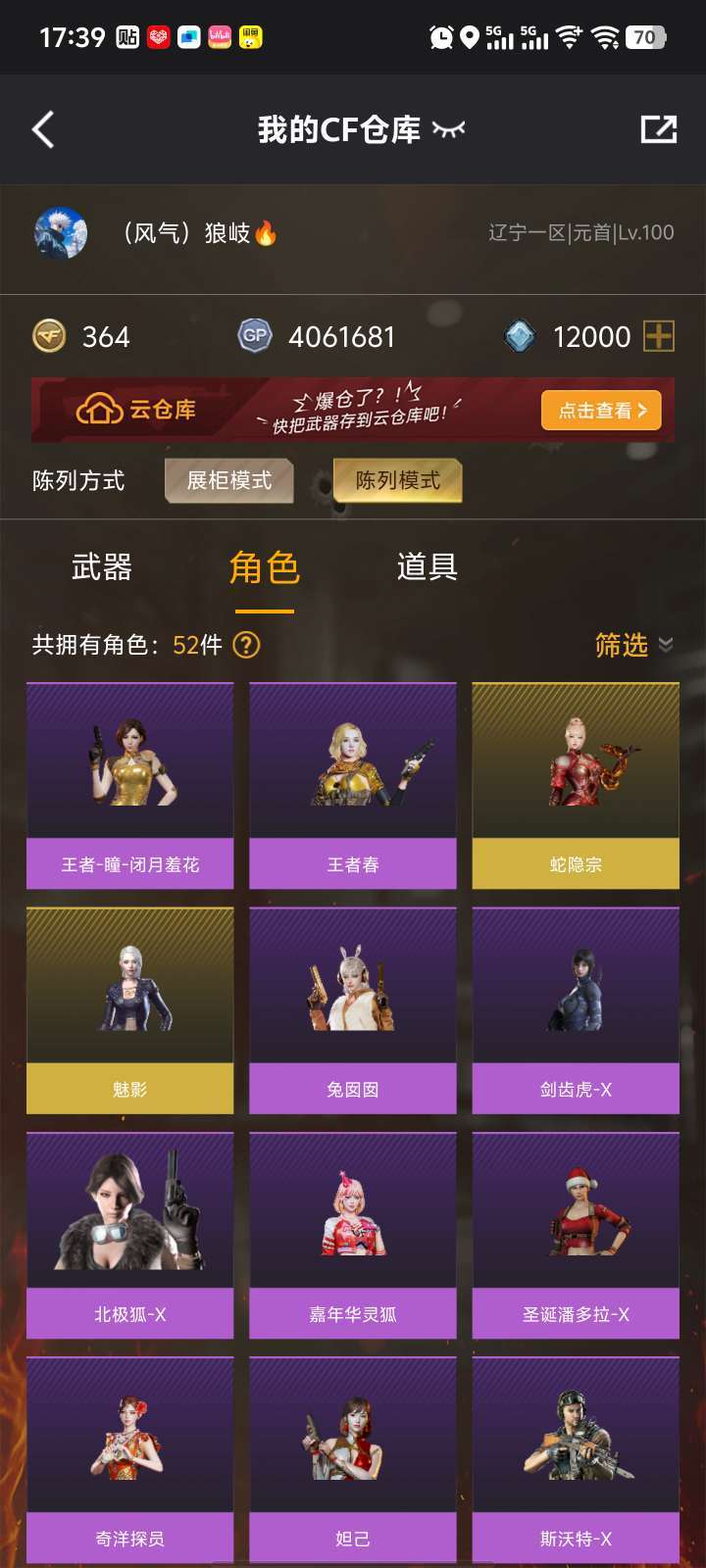Viewport: 706px width, 1568px height.
Task: Switch to the 武器 tab
Action: (102, 567)
